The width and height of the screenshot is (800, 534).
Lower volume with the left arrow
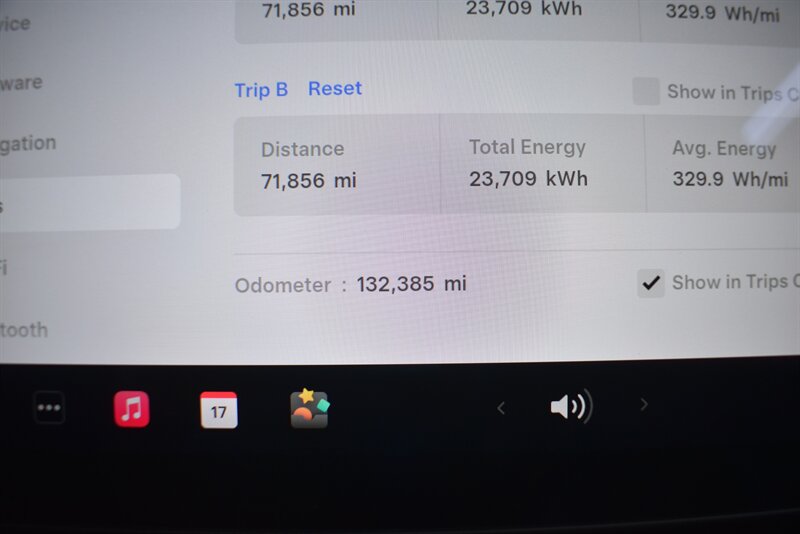(501, 407)
